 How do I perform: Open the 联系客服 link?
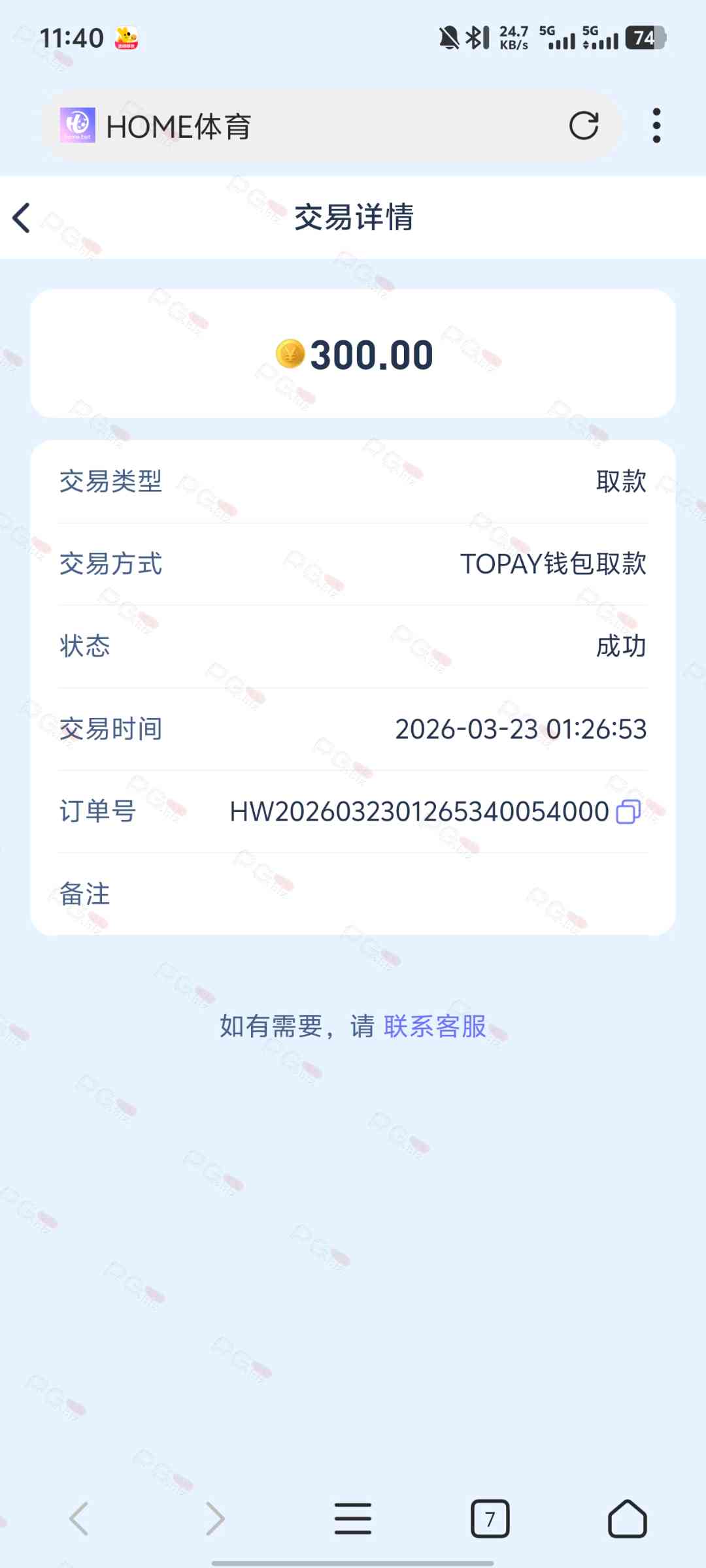[435, 1026]
